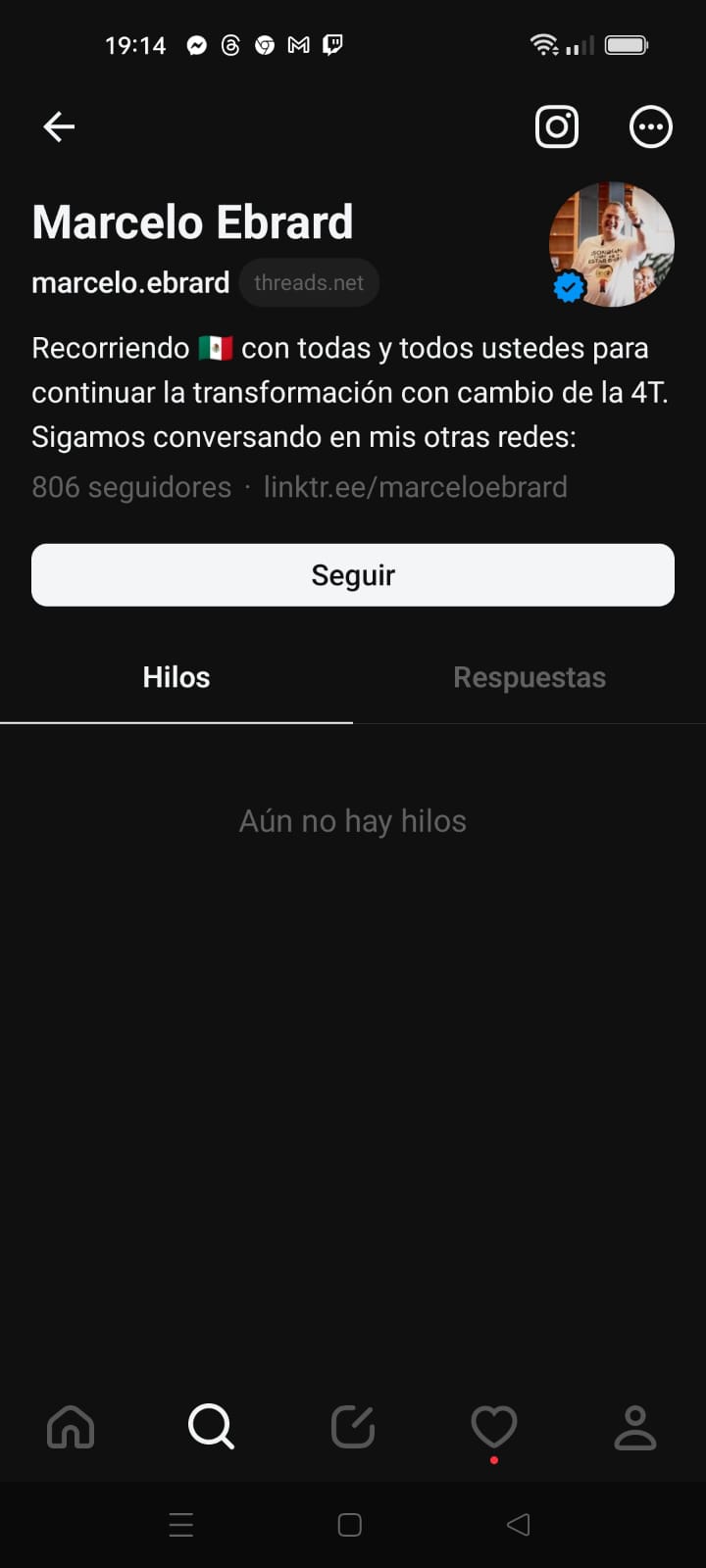Compose a new thread

click(x=353, y=1427)
